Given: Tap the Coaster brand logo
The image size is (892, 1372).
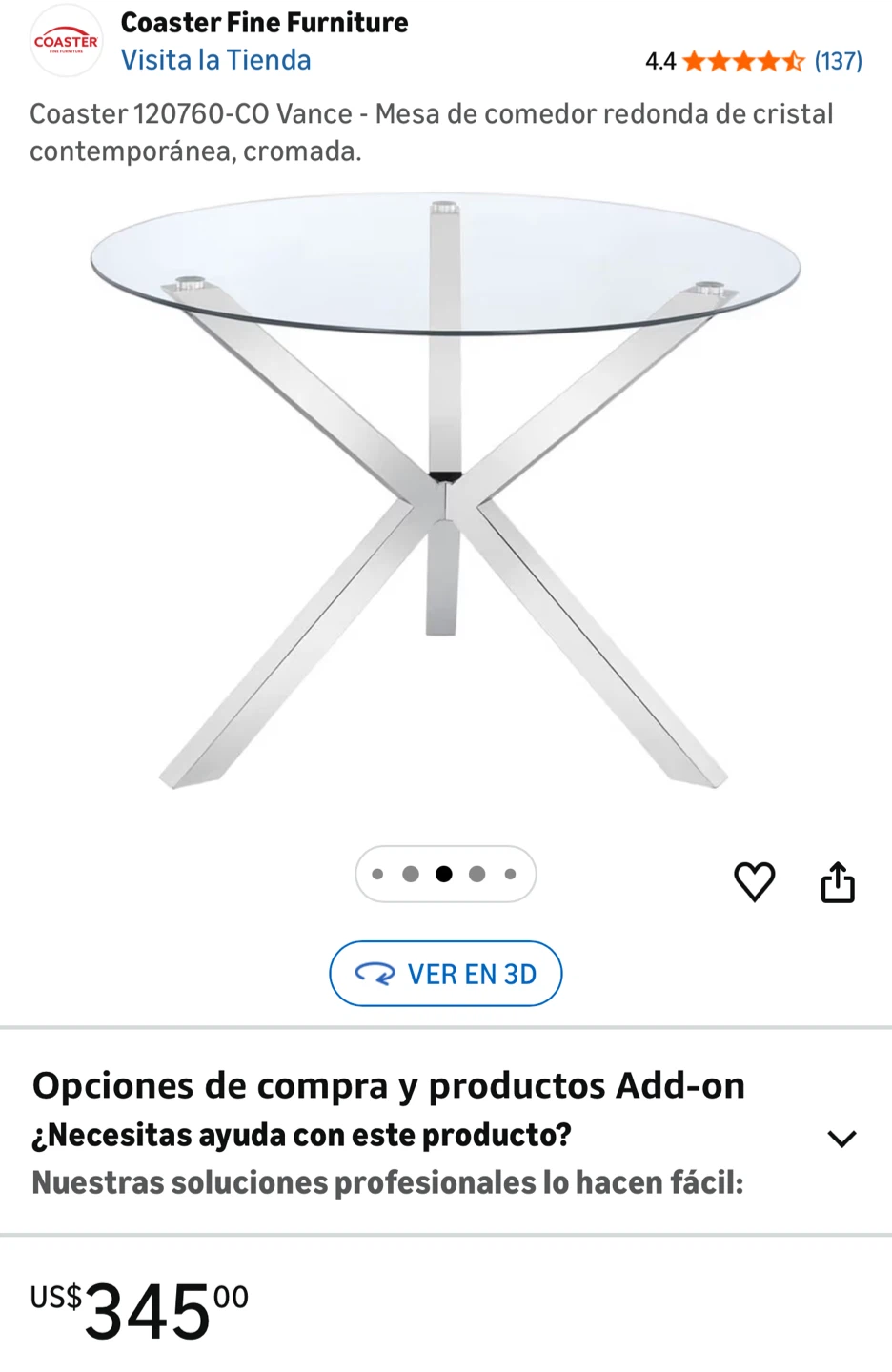Looking at the screenshot, I should point(66,41).
